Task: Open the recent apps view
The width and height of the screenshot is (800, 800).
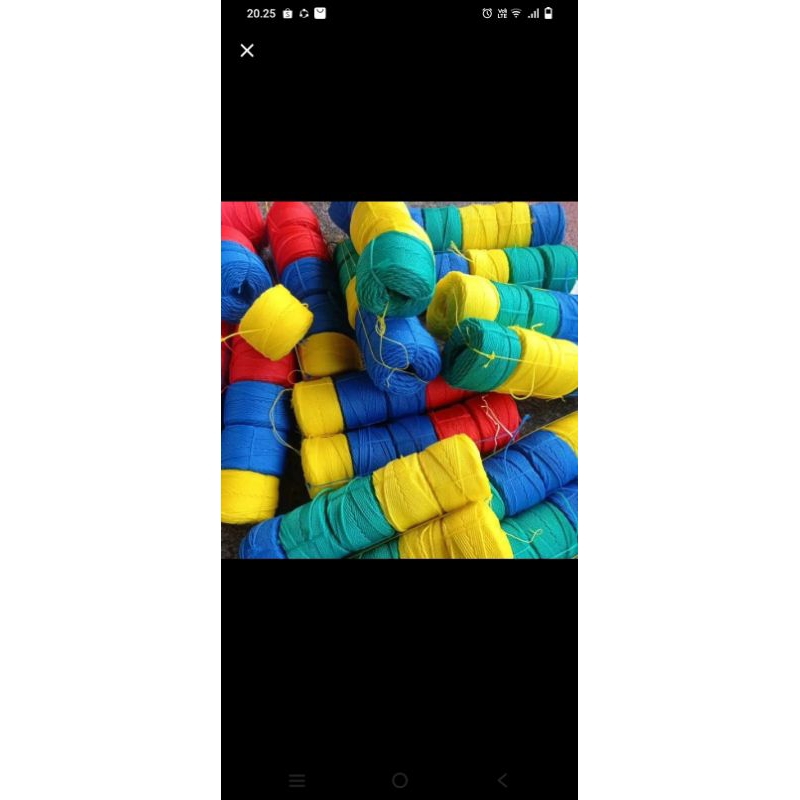Action: [297, 780]
